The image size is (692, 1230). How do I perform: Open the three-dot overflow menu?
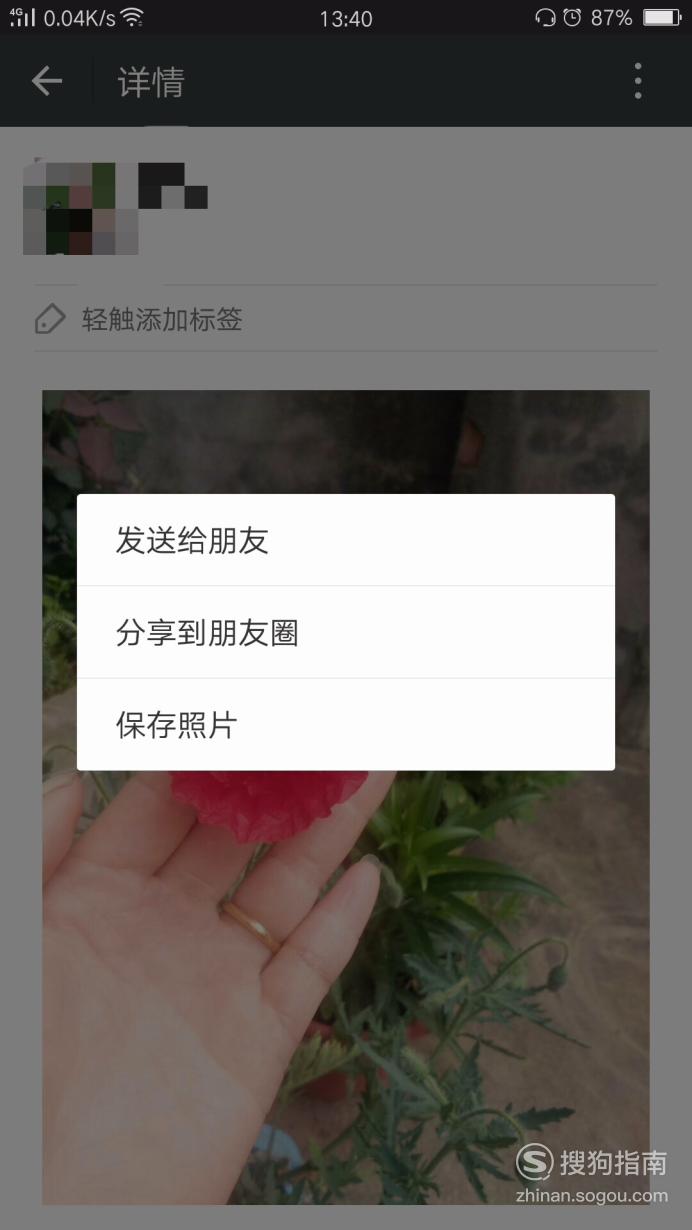[x=638, y=81]
